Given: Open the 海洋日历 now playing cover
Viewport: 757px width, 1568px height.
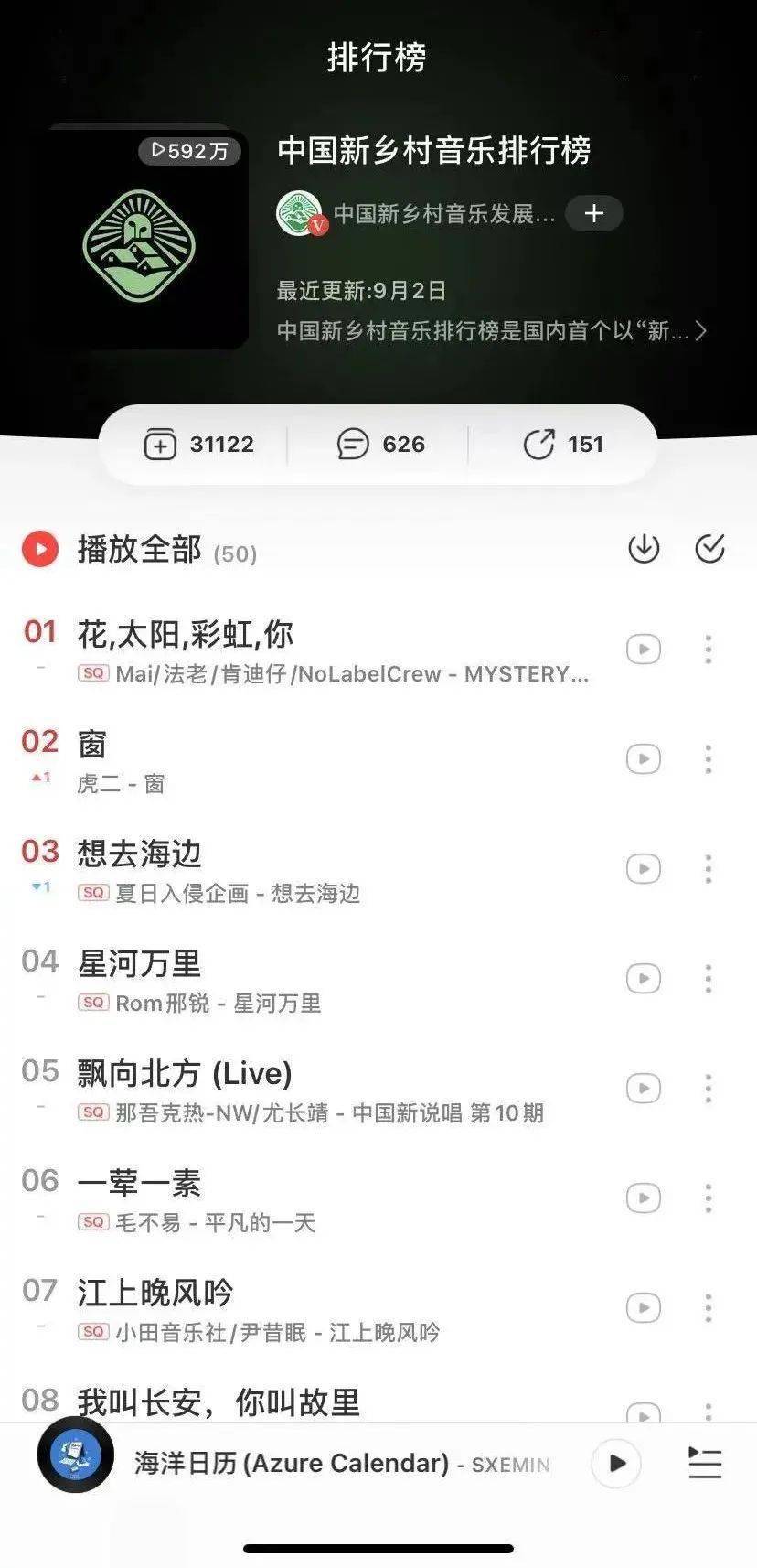Looking at the screenshot, I should click(x=76, y=1455).
